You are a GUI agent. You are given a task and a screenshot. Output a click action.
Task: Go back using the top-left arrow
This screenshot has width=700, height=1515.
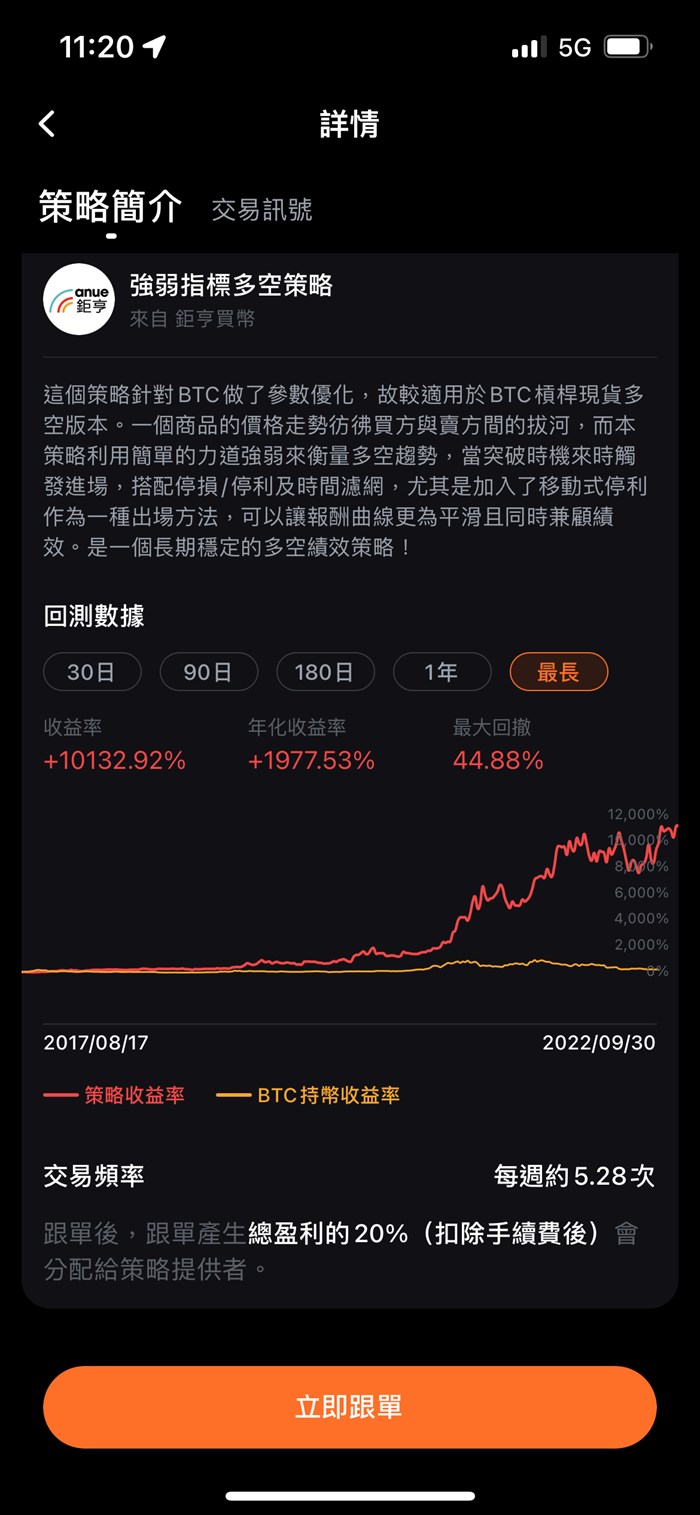point(47,124)
